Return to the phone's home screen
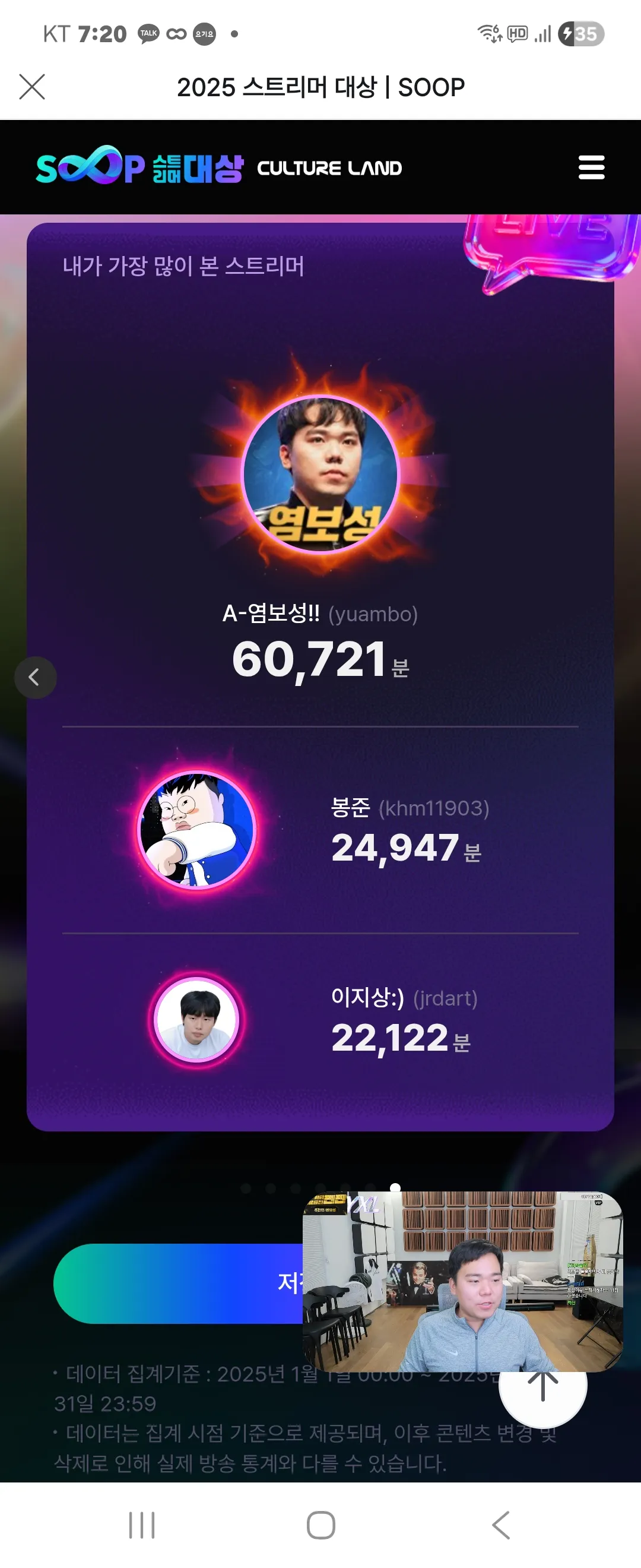The height and width of the screenshot is (1568, 641). click(320, 1525)
